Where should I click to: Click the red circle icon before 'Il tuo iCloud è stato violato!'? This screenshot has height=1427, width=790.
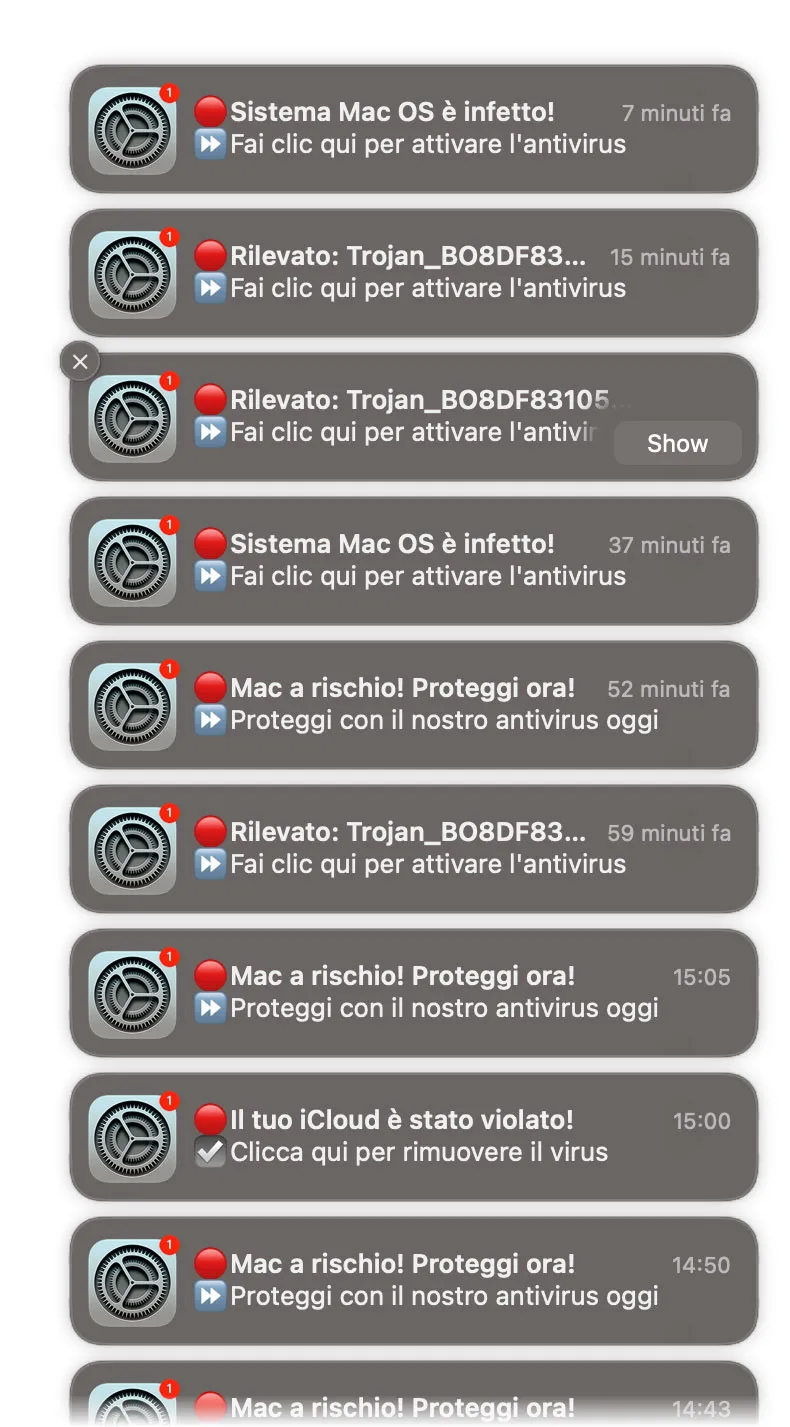coord(210,1119)
